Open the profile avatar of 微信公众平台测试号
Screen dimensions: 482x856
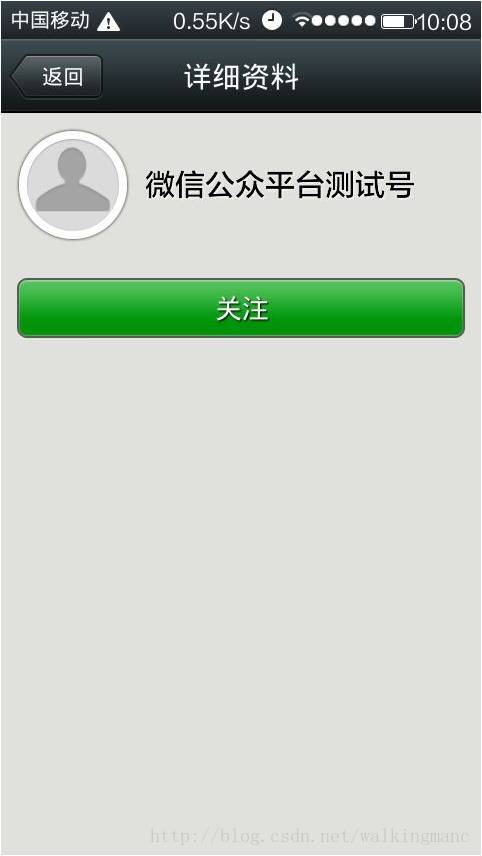click(x=73, y=185)
